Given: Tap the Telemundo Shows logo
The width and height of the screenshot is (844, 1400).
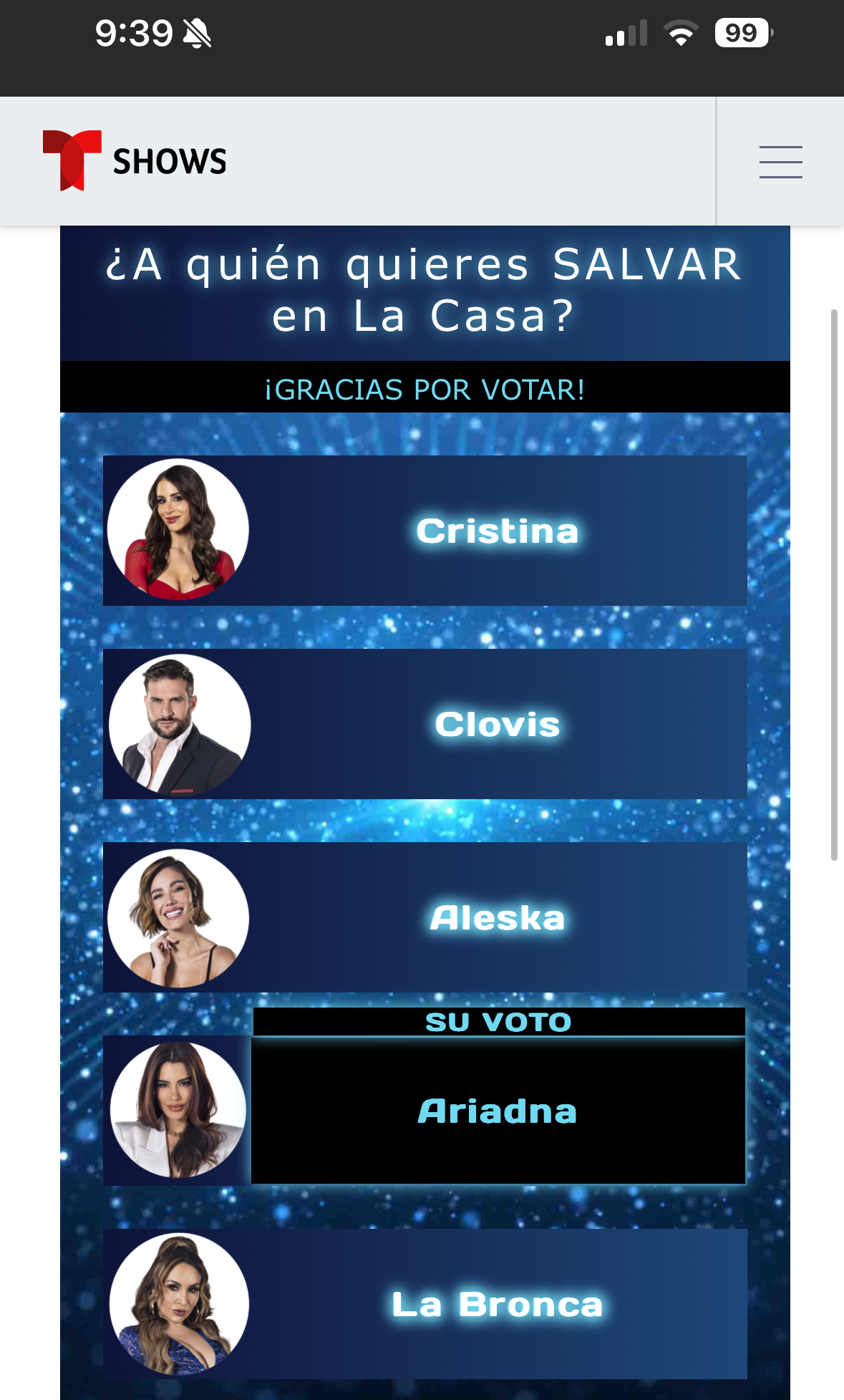Looking at the screenshot, I should [135, 160].
